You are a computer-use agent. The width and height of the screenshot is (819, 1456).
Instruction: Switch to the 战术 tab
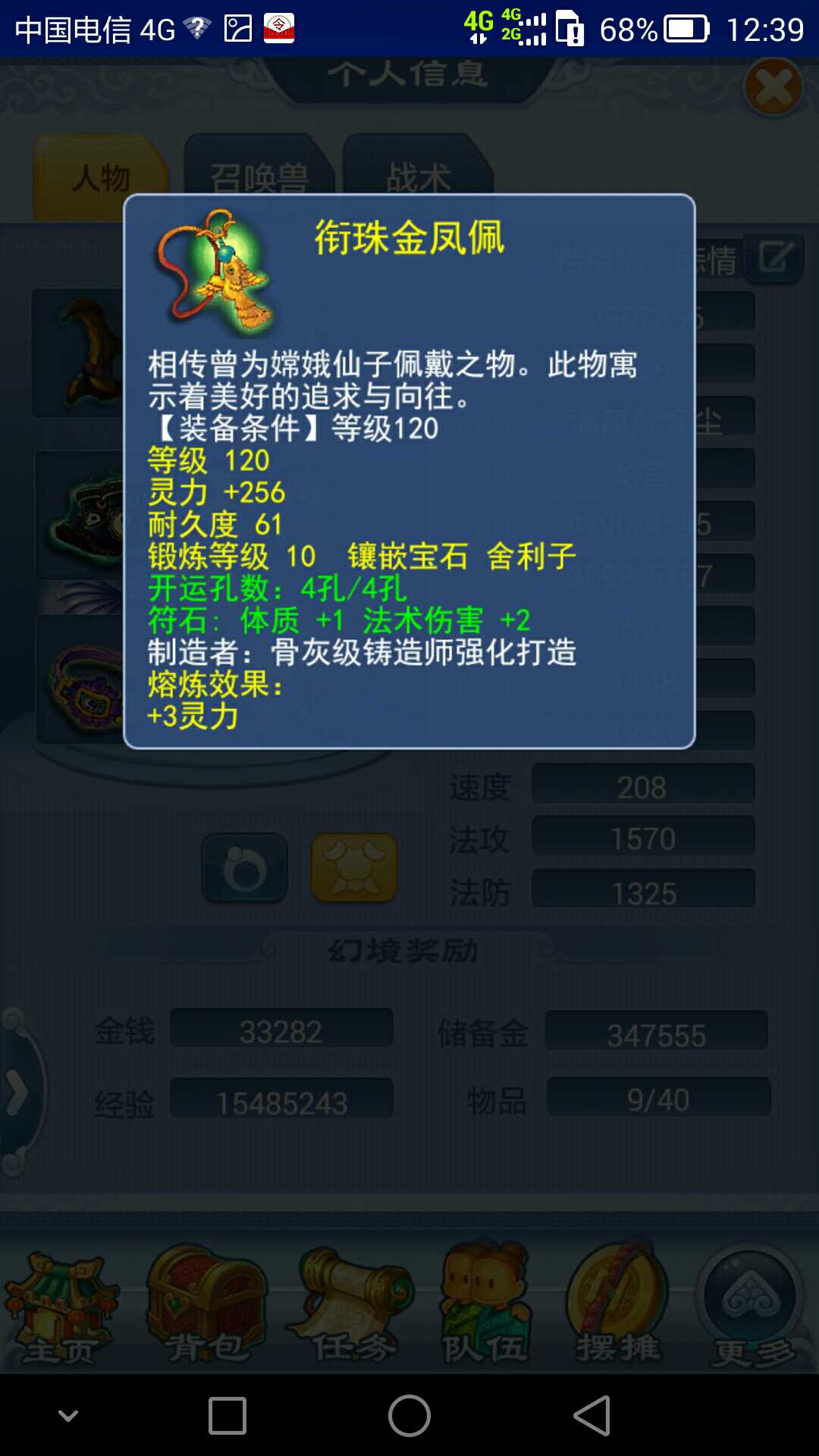(x=418, y=177)
